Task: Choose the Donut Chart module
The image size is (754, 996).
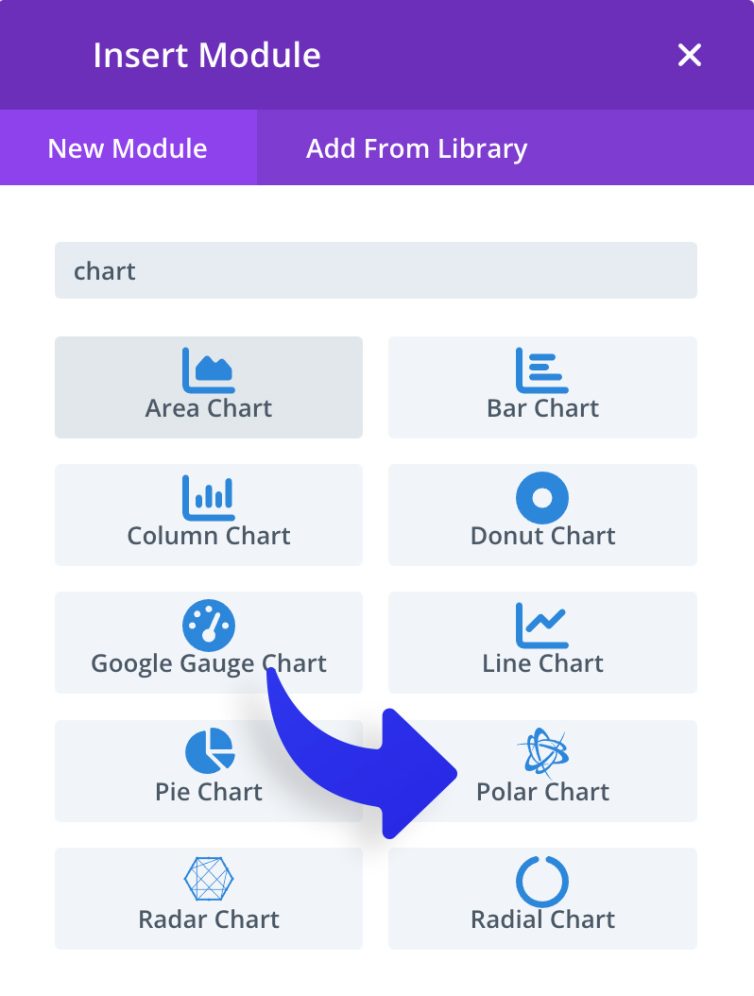Action: click(x=543, y=515)
